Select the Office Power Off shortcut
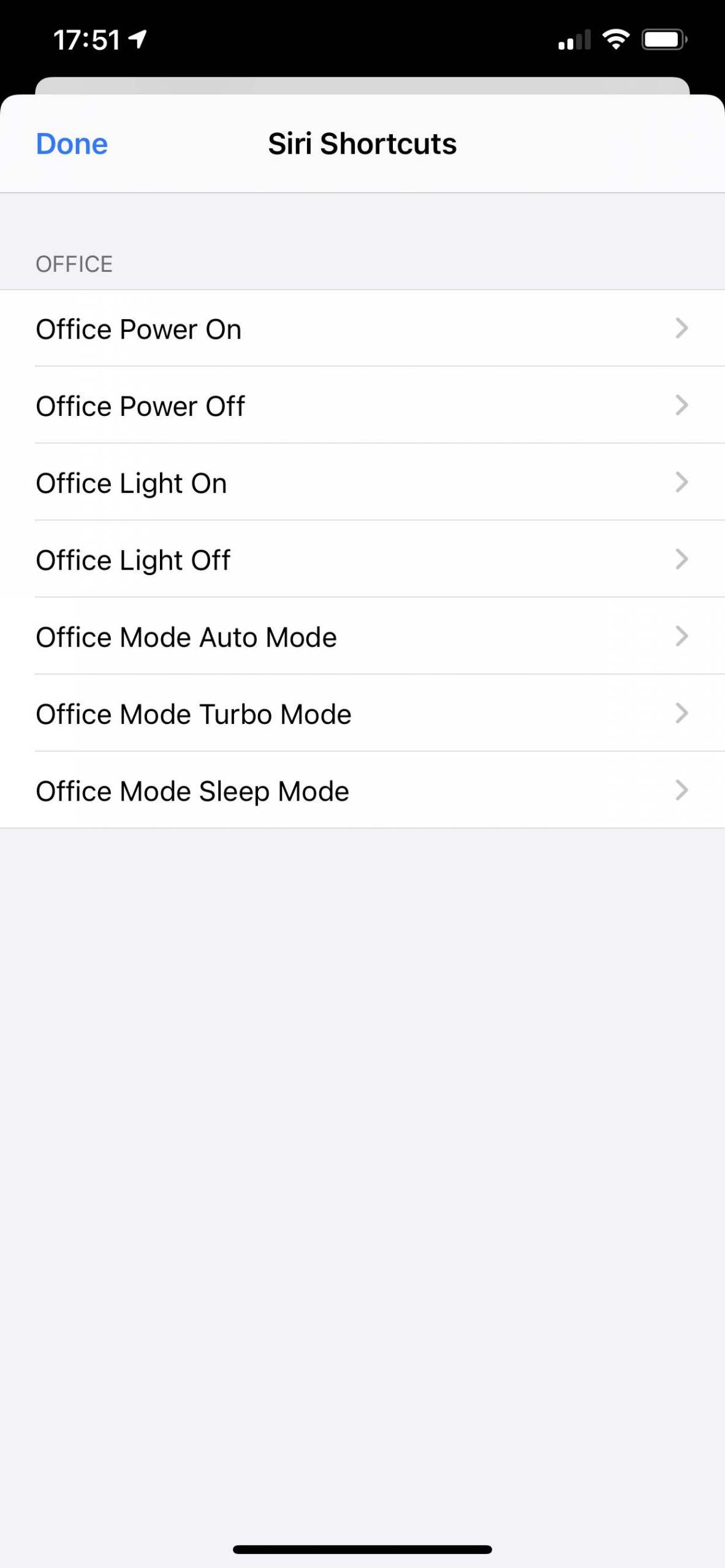The width and height of the screenshot is (725, 1568). (362, 405)
